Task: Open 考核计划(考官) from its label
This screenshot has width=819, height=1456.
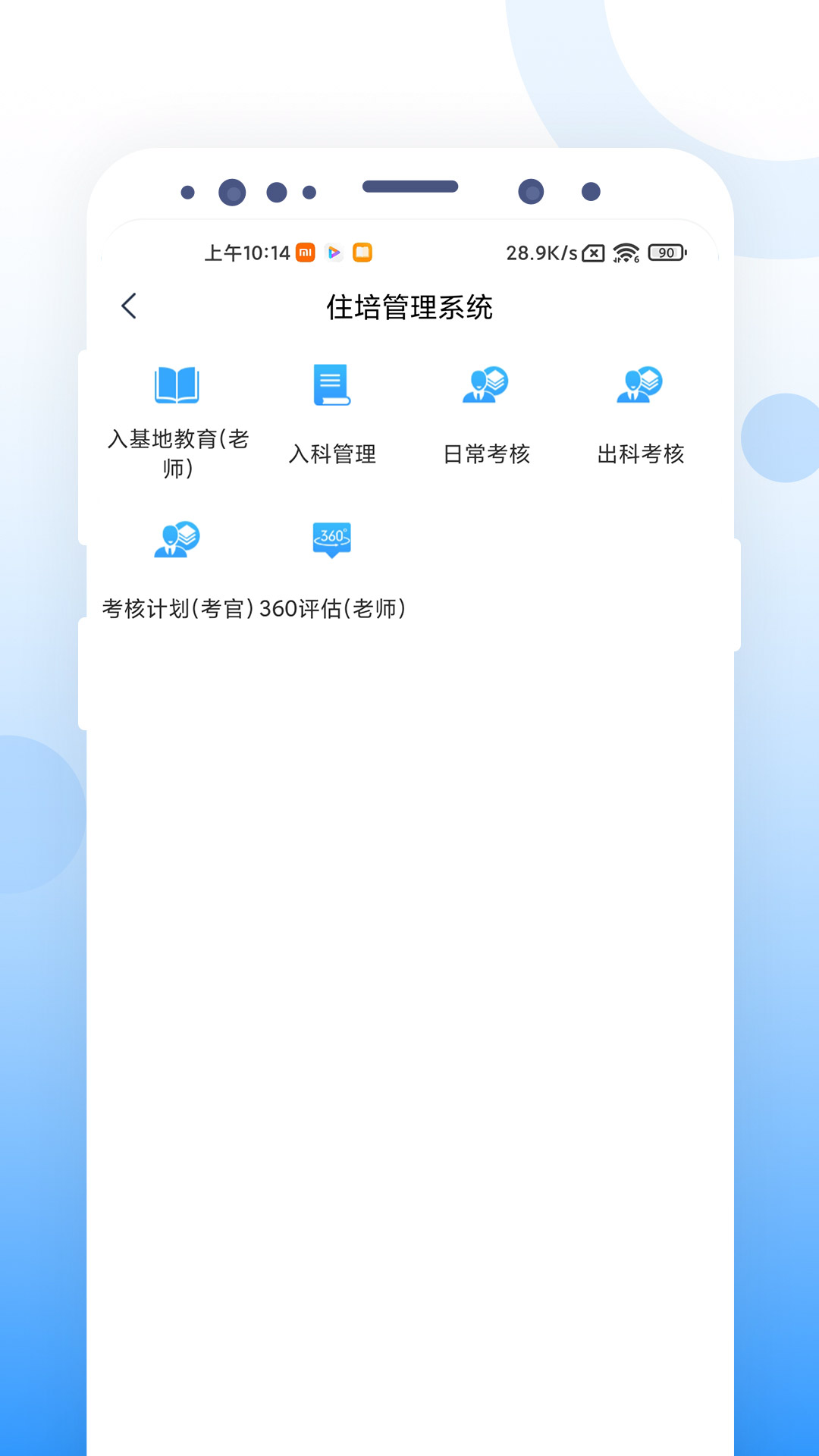Action: point(176,607)
